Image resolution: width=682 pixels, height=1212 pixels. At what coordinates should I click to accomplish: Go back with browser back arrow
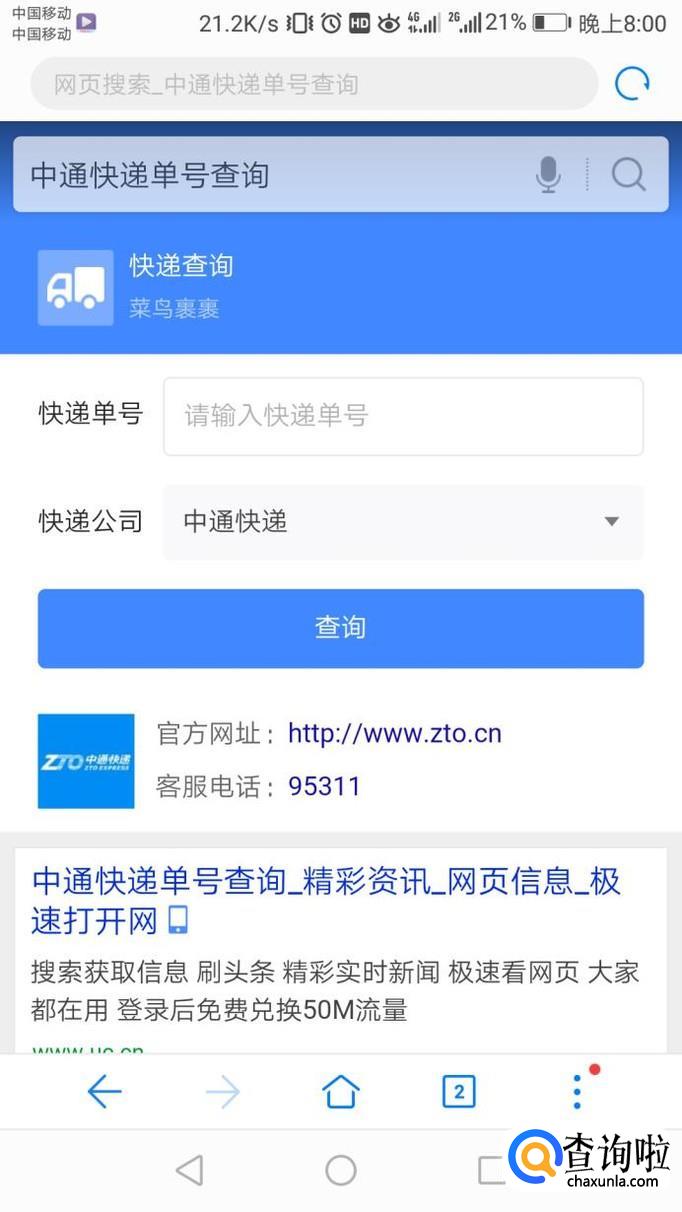[104, 1091]
